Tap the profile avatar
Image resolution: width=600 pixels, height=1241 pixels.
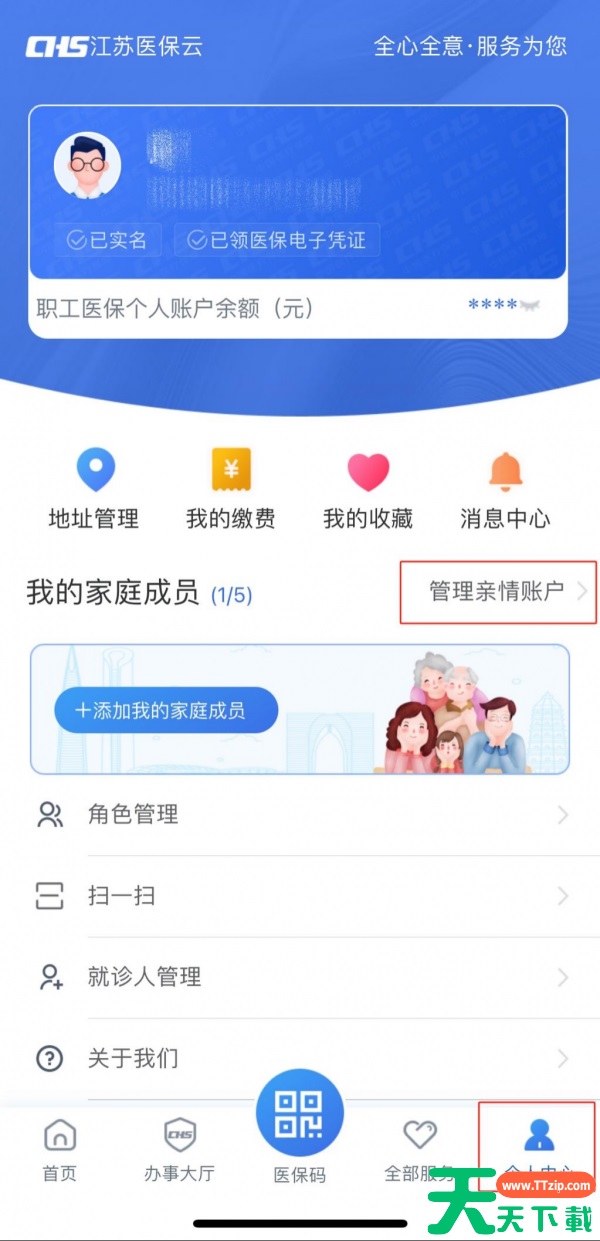click(x=88, y=165)
